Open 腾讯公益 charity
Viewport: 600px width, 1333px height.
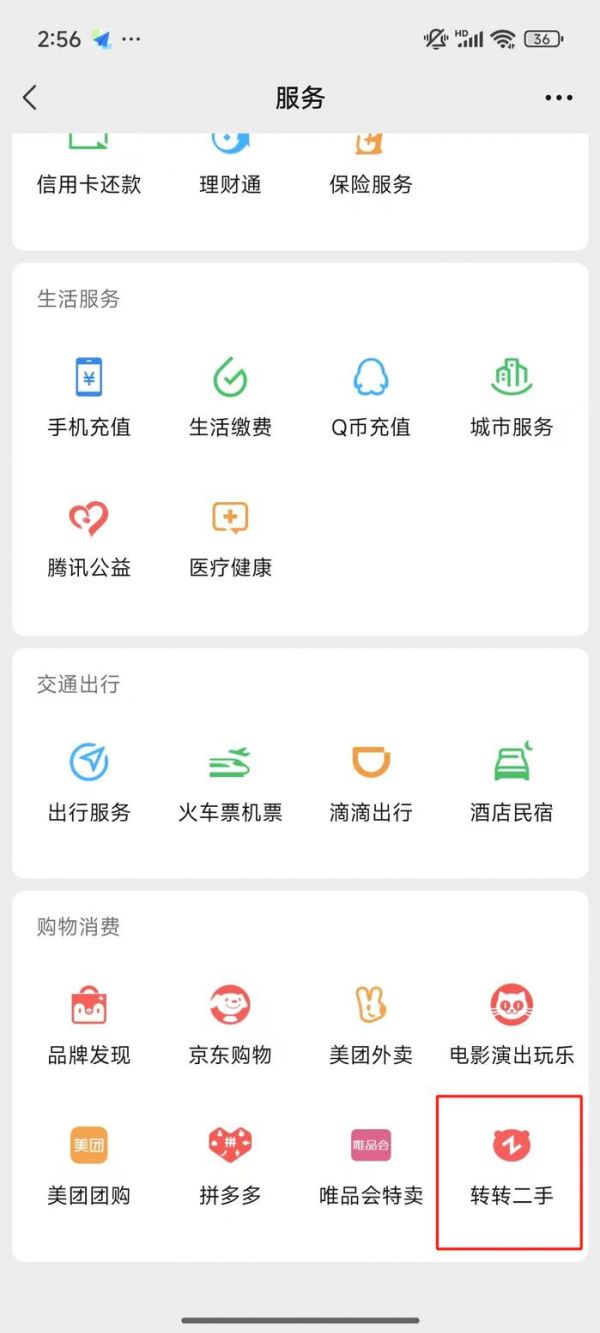click(89, 538)
